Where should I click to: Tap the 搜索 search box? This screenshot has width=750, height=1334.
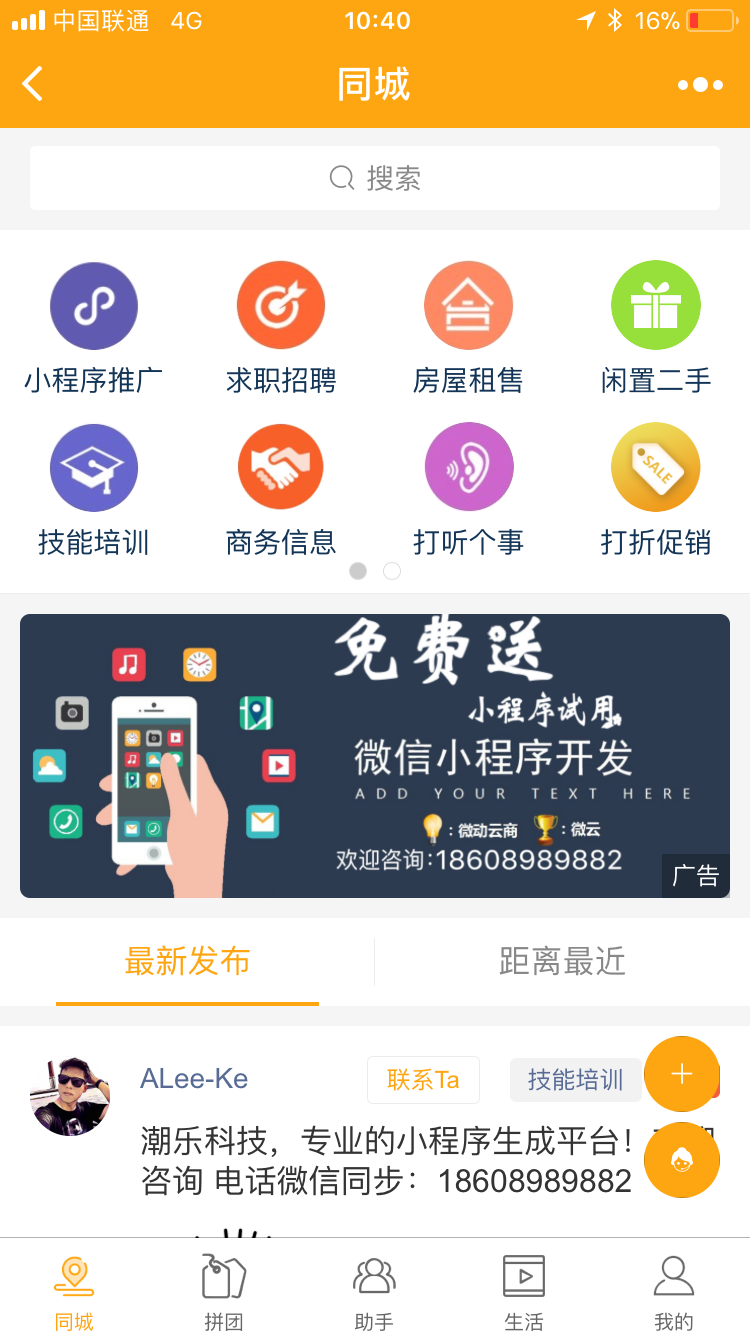pos(375,178)
